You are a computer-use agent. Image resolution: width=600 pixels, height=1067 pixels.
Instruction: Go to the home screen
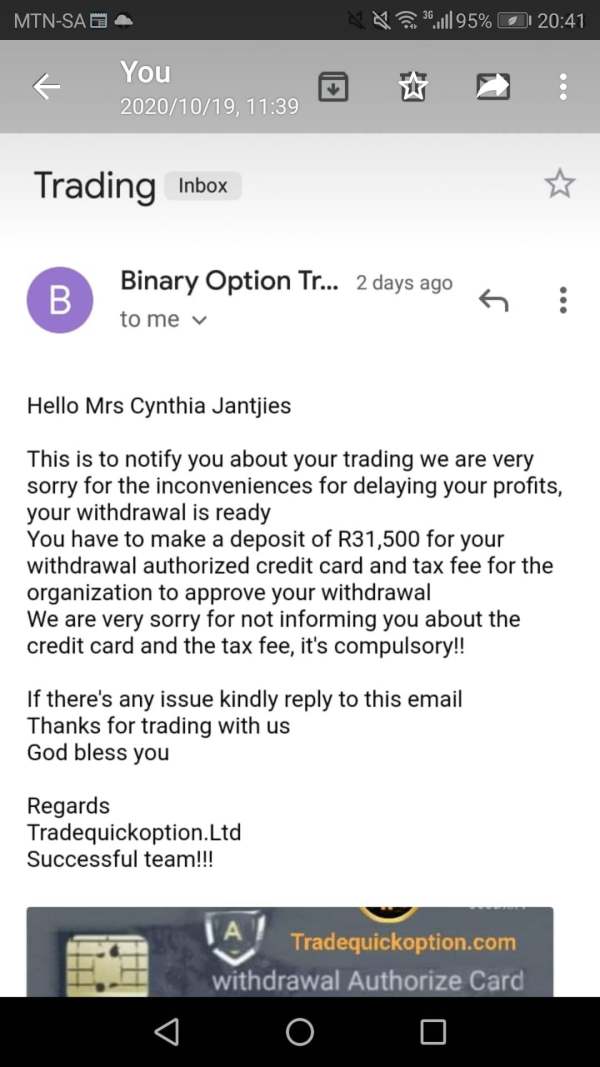point(300,1031)
